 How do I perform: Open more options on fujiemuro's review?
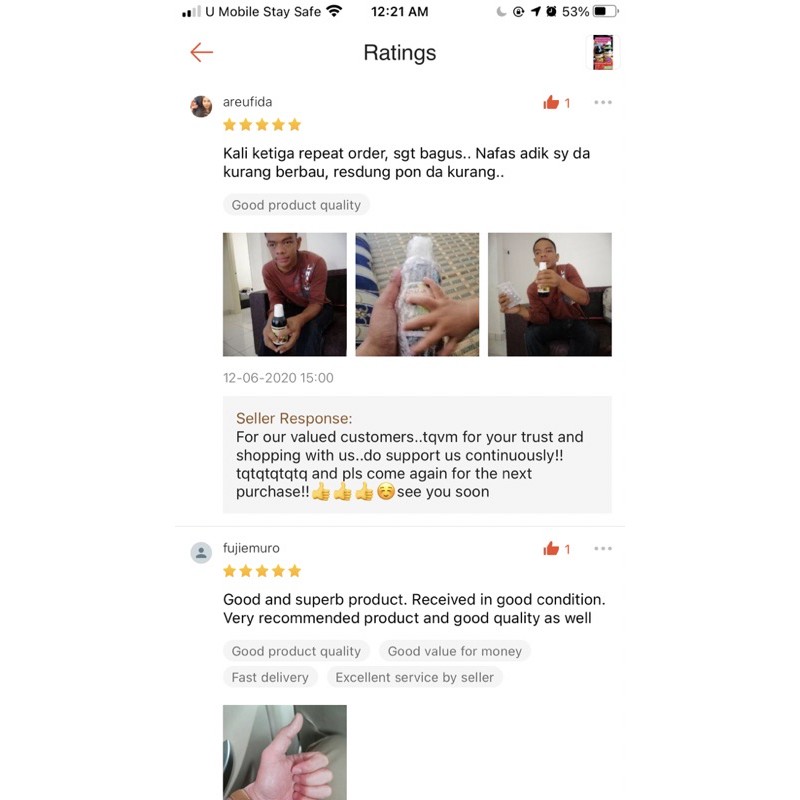pyautogui.click(x=603, y=548)
